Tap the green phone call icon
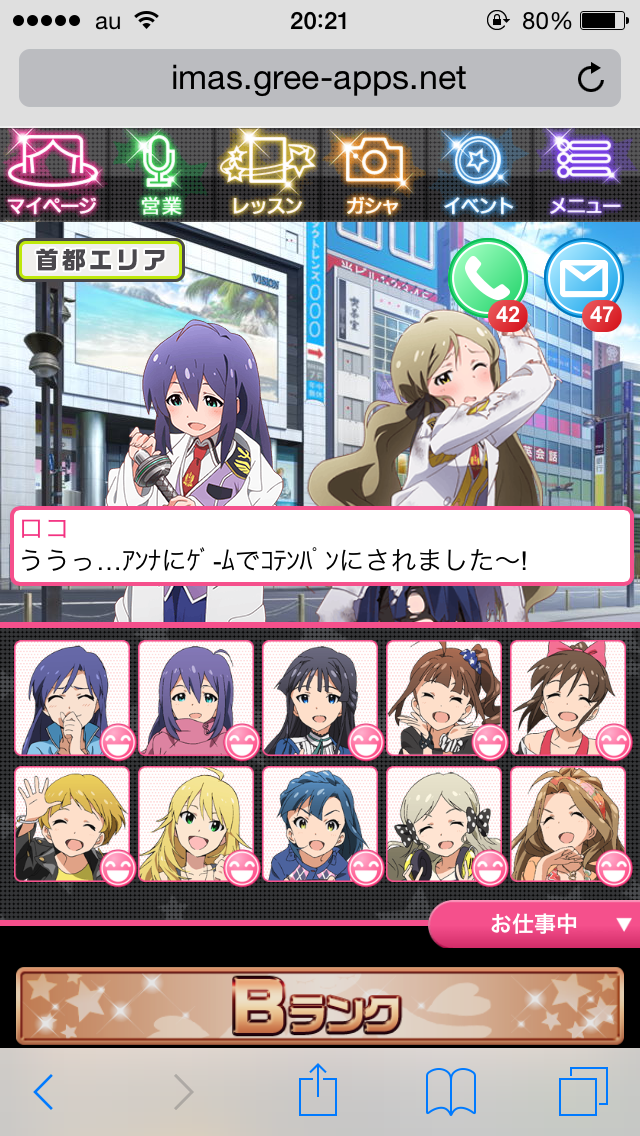The height and width of the screenshot is (1136, 640). click(x=487, y=280)
